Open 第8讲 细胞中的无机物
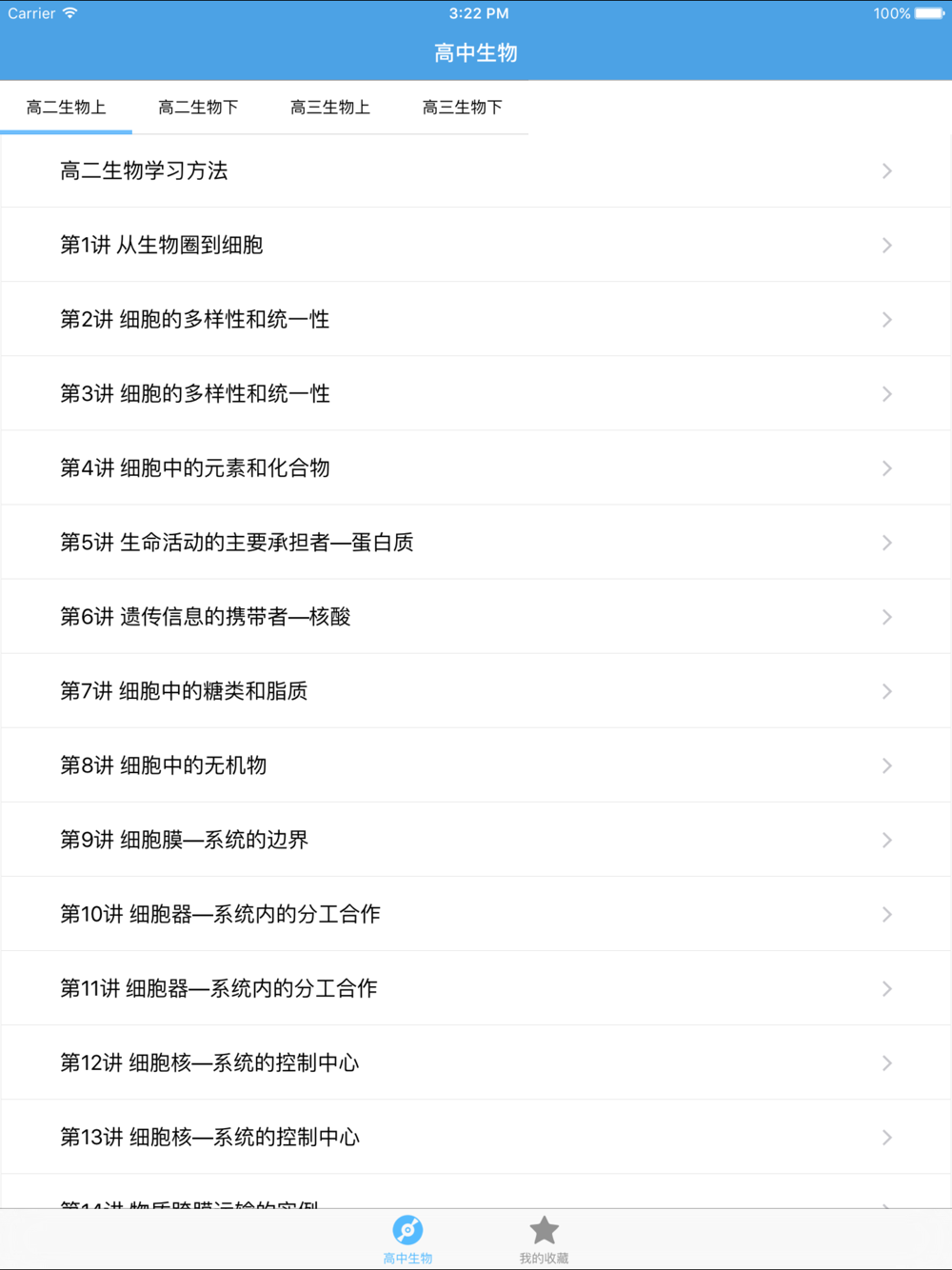The image size is (952, 1270). coord(476,765)
